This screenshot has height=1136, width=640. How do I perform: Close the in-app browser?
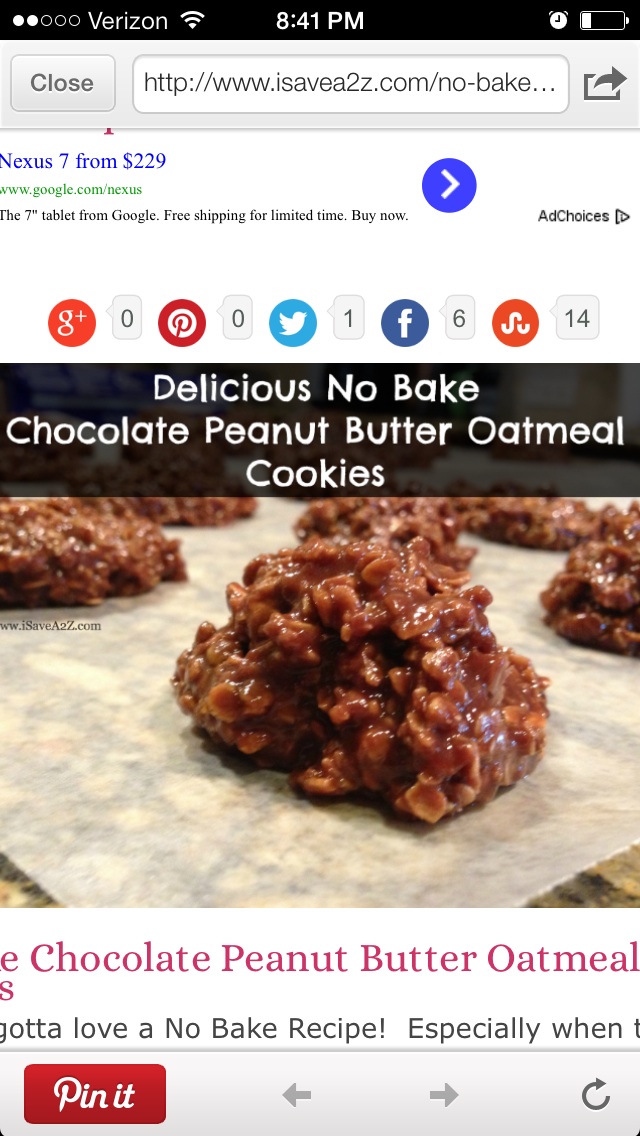click(x=62, y=84)
